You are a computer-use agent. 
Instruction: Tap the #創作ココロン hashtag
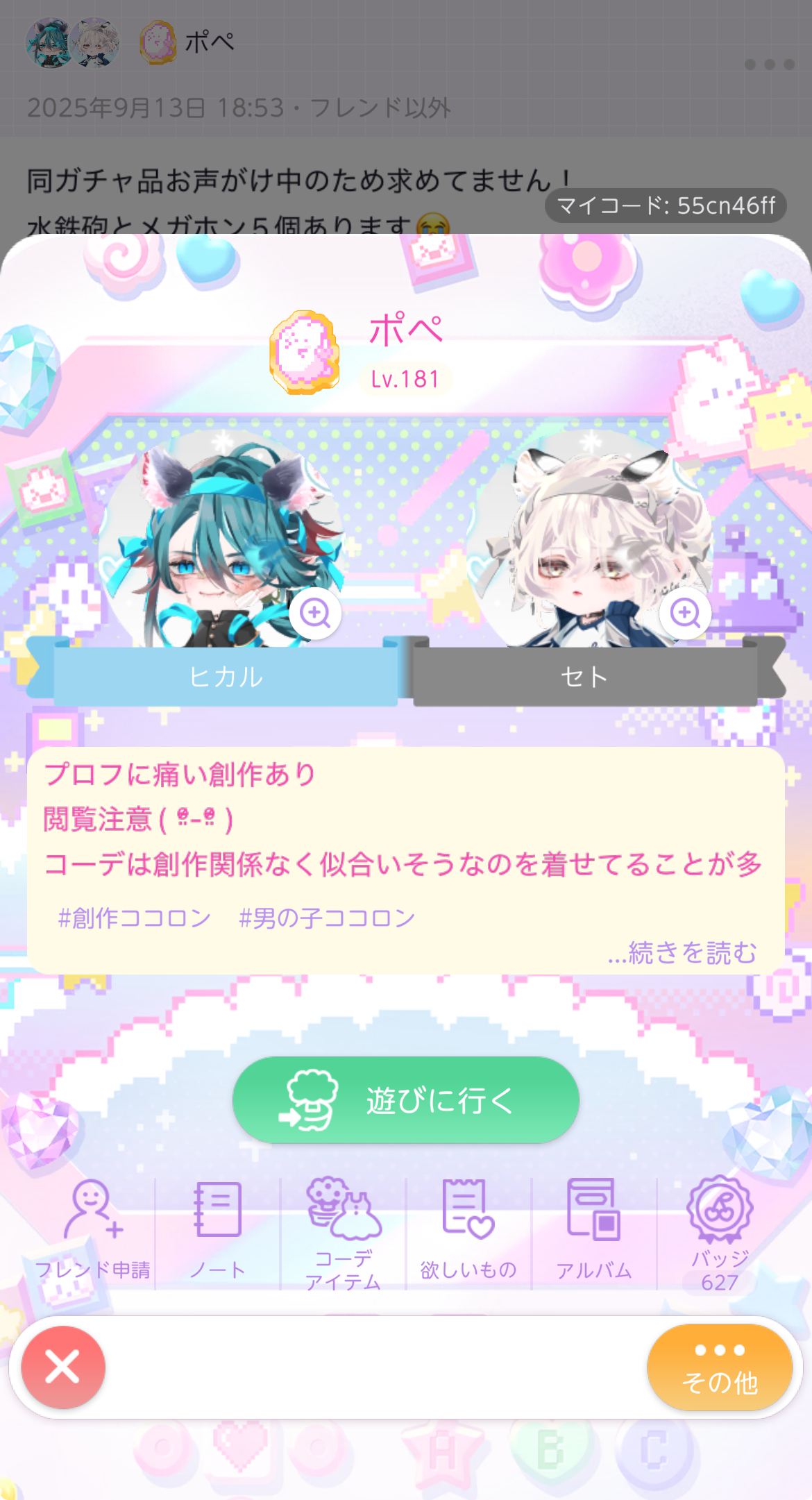click(x=135, y=918)
